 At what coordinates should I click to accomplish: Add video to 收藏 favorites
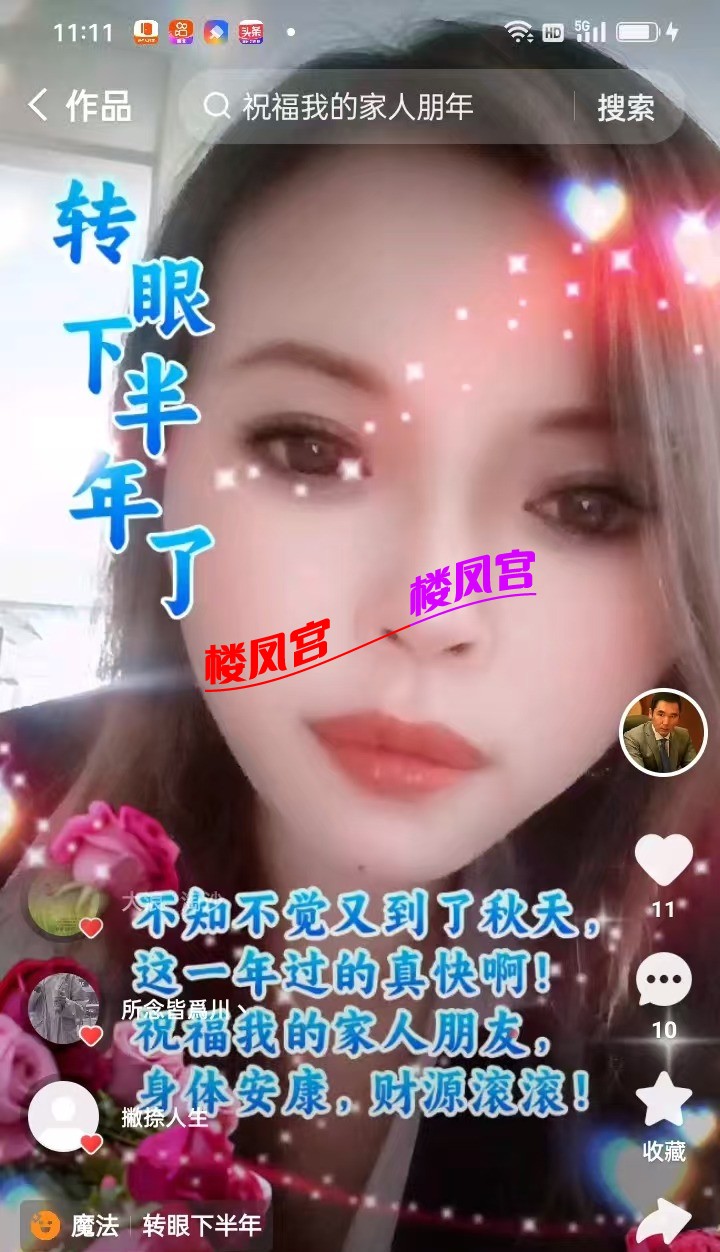pyautogui.click(x=664, y=1102)
